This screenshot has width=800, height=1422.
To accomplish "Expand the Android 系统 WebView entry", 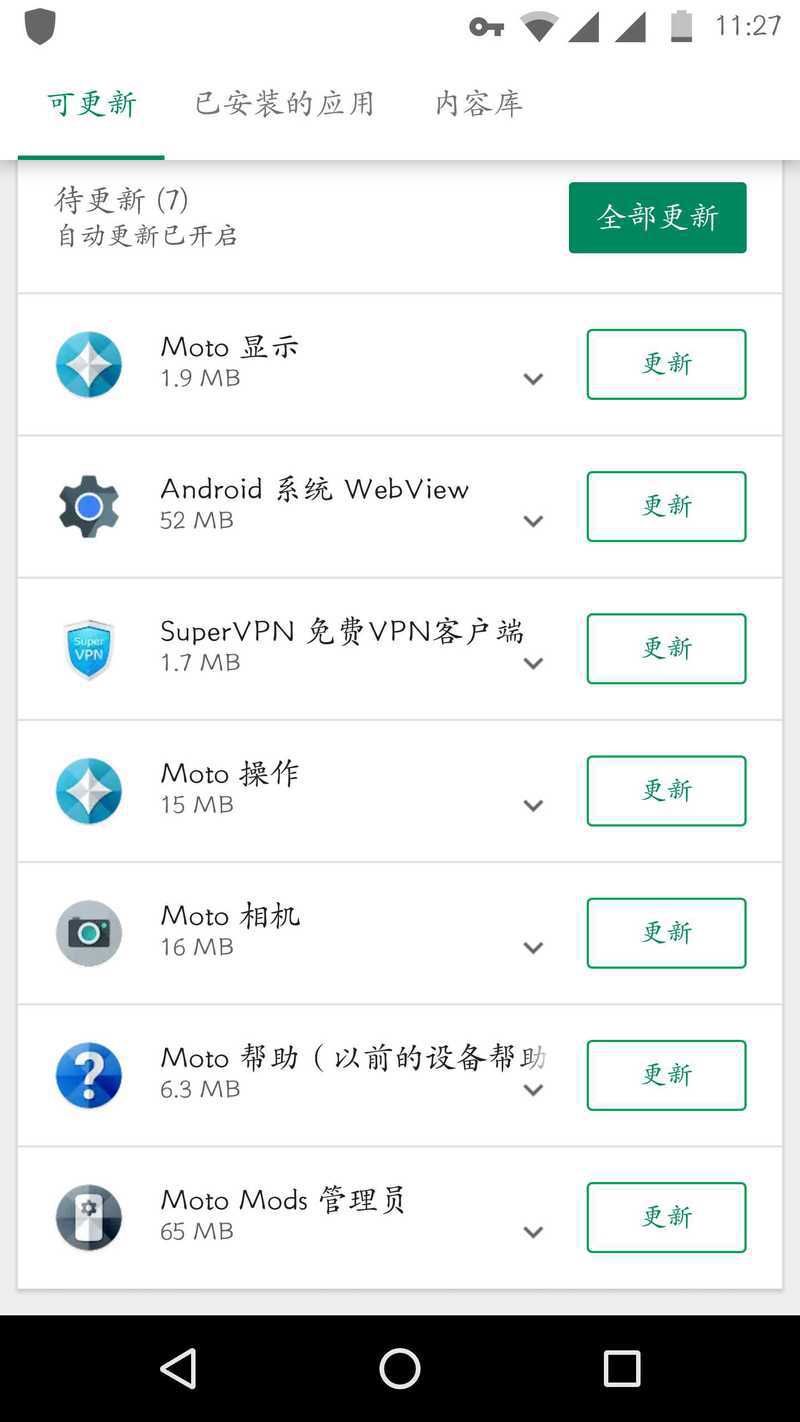I will click(x=533, y=520).
